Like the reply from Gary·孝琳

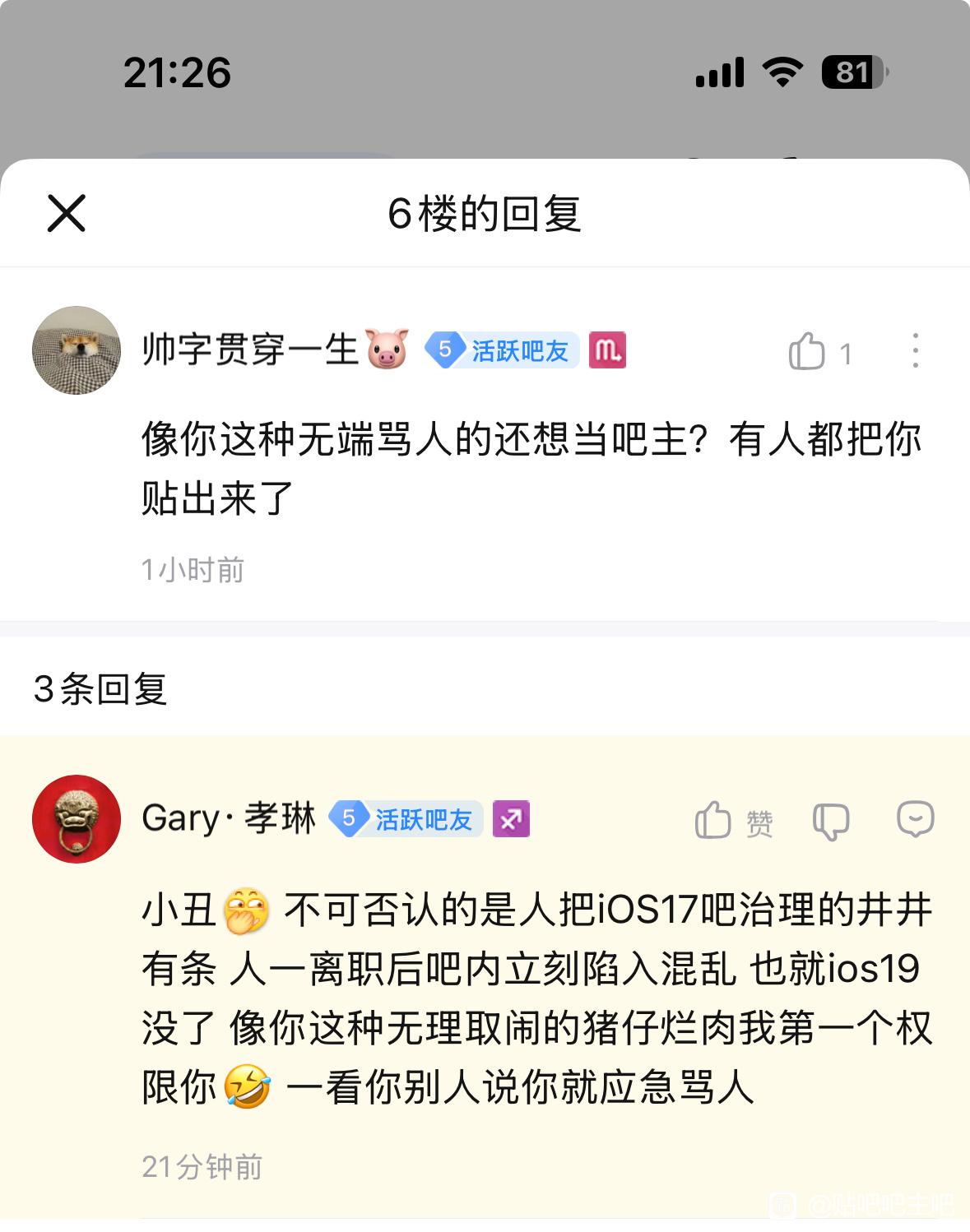pyautogui.click(x=714, y=820)
